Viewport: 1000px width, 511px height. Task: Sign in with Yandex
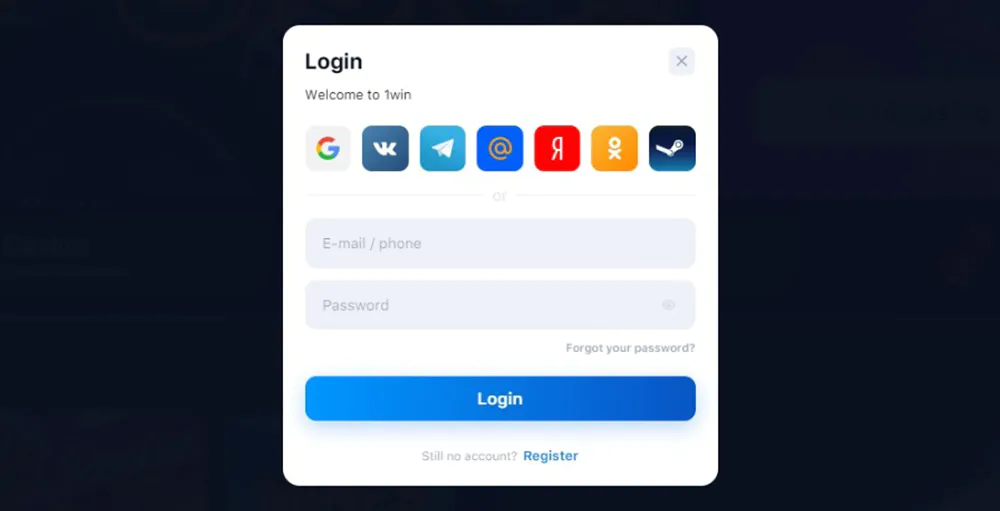point(557,149)
